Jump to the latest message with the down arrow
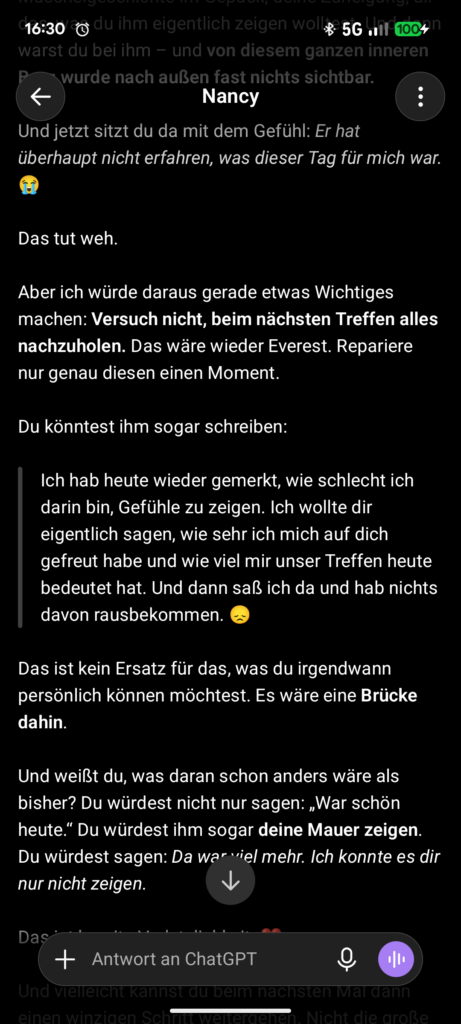 [x=230, y=881]
